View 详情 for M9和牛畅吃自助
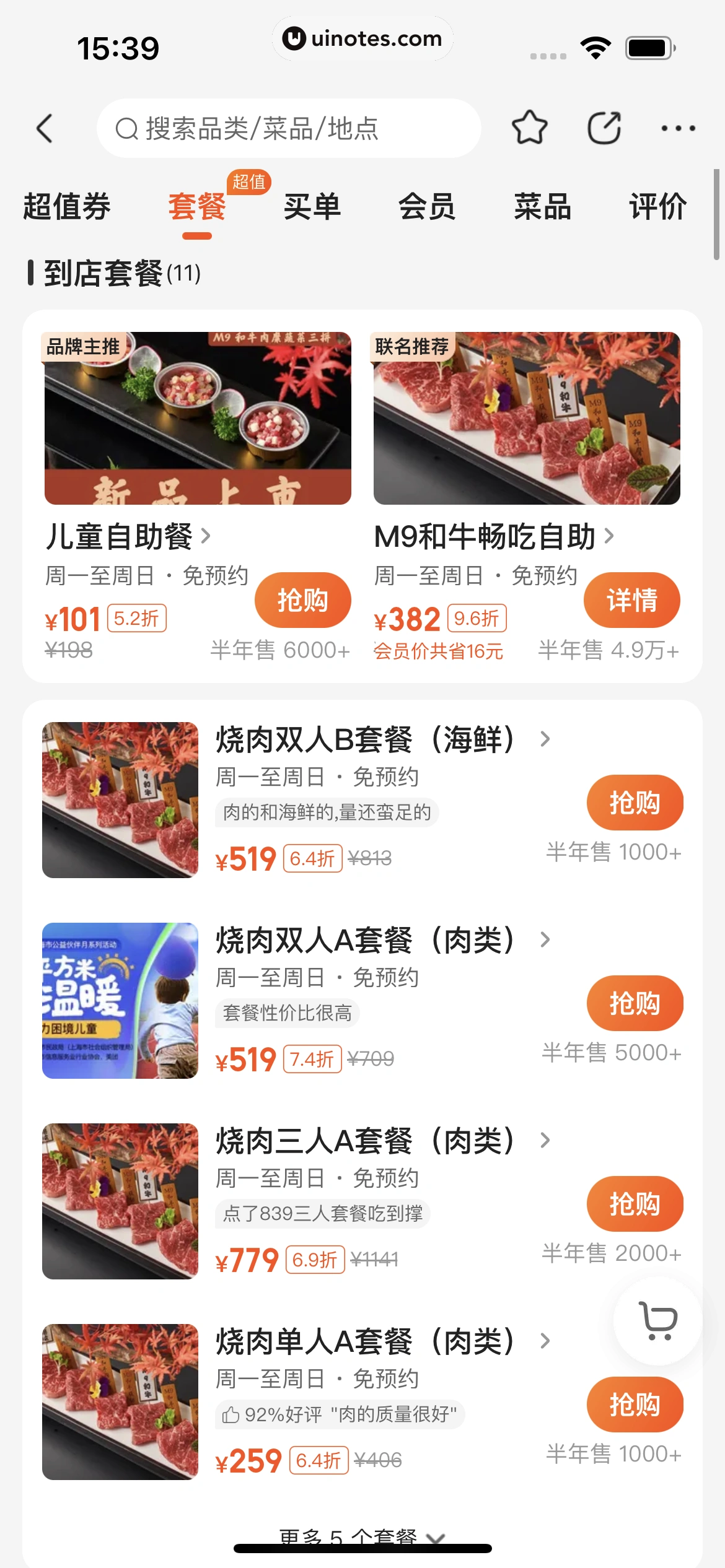 (631, 600)
